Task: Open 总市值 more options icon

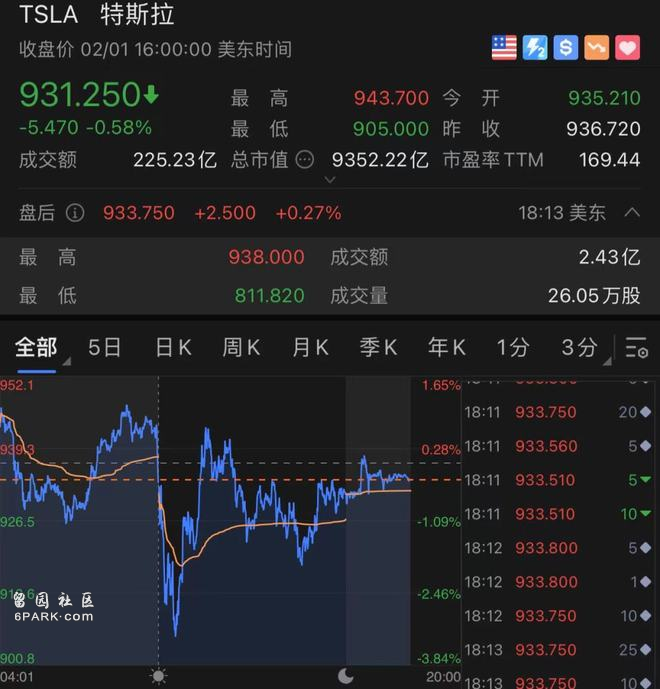Action: point(304,159)
